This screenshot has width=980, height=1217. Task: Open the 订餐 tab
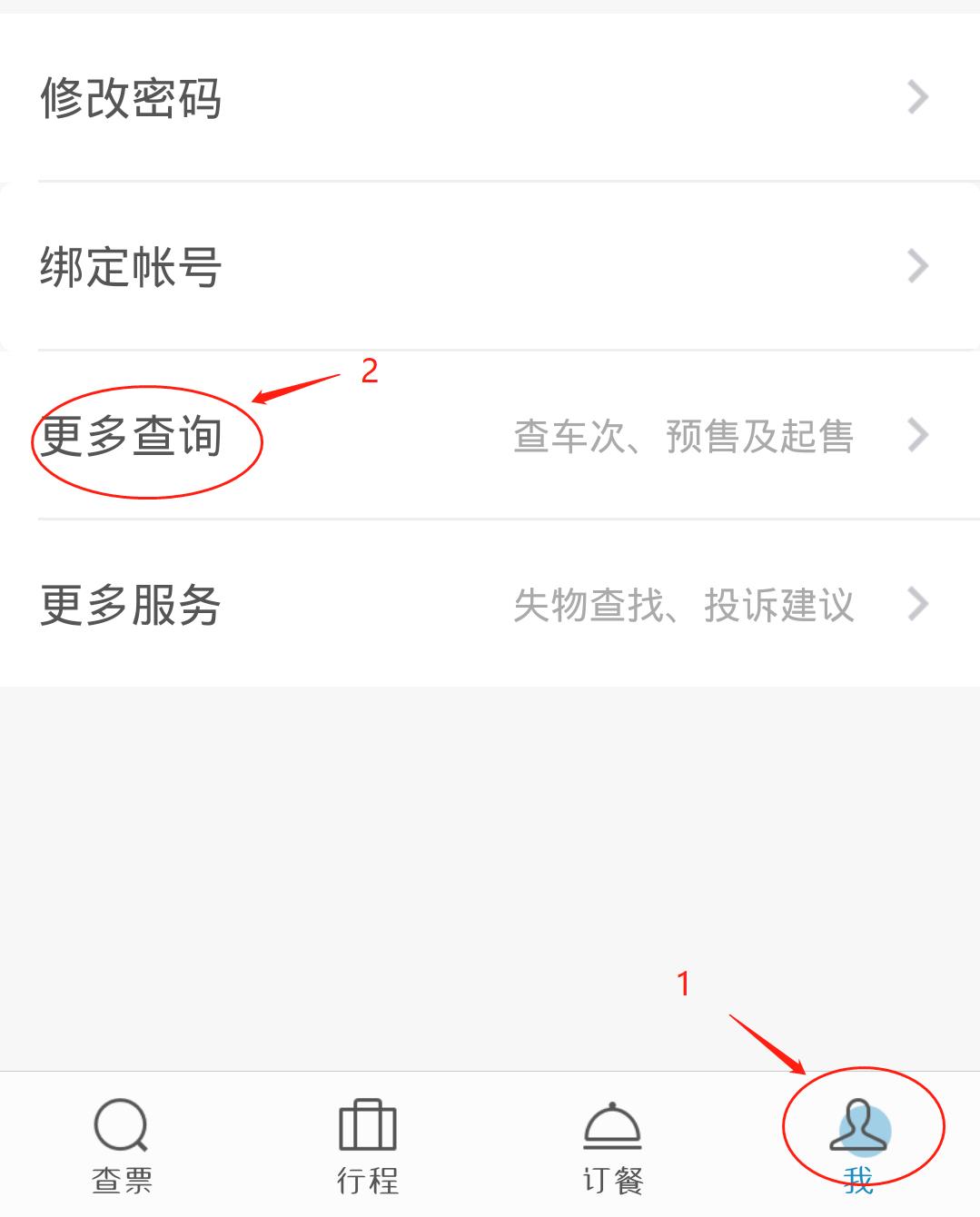coord(612,1146)
